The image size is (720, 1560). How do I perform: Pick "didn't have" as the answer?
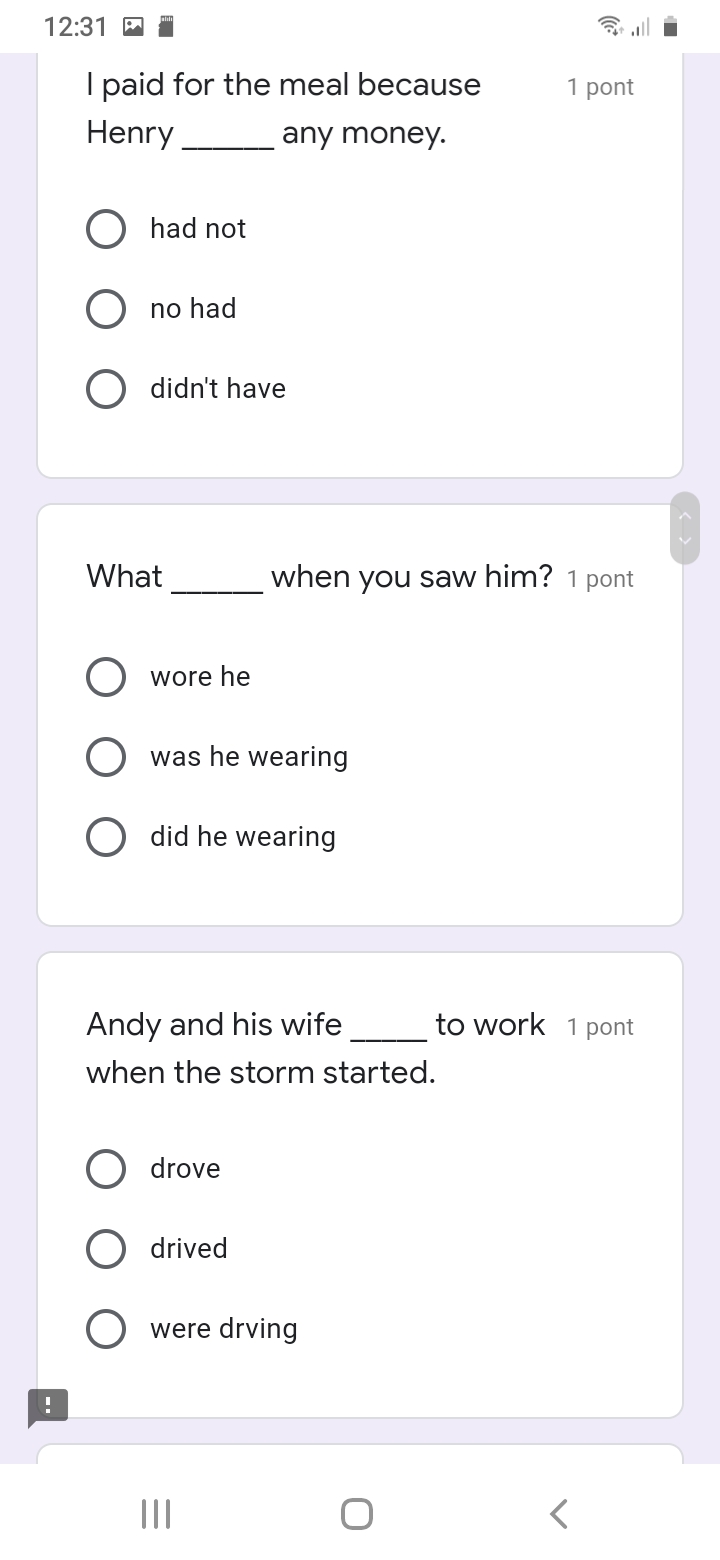tap(106, 389)
